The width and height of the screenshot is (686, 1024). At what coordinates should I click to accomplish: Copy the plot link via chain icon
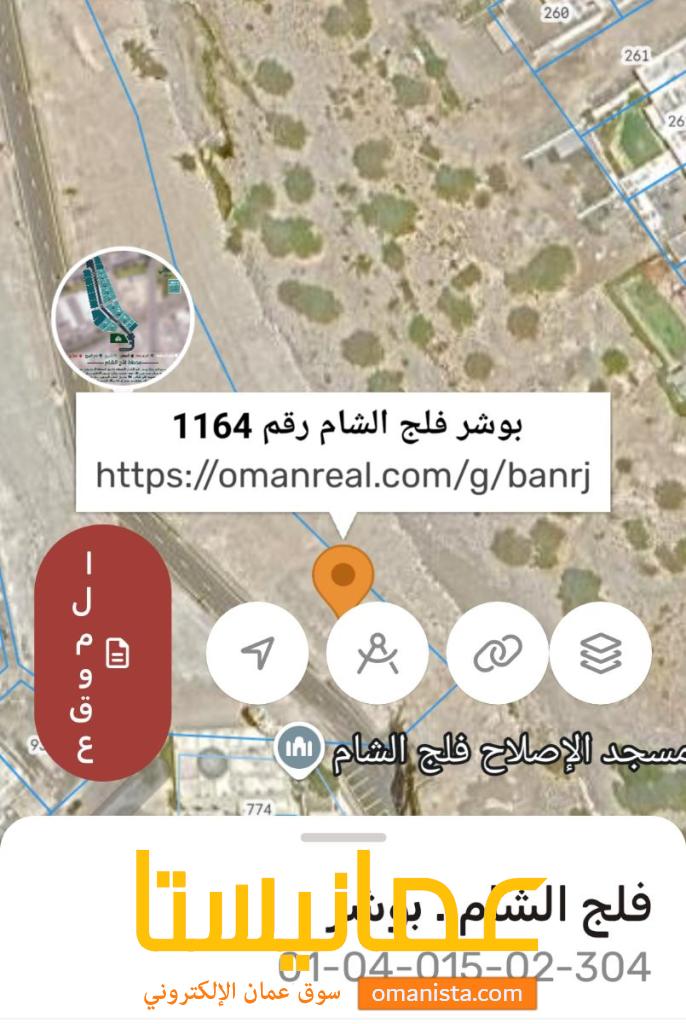(497, 653)
